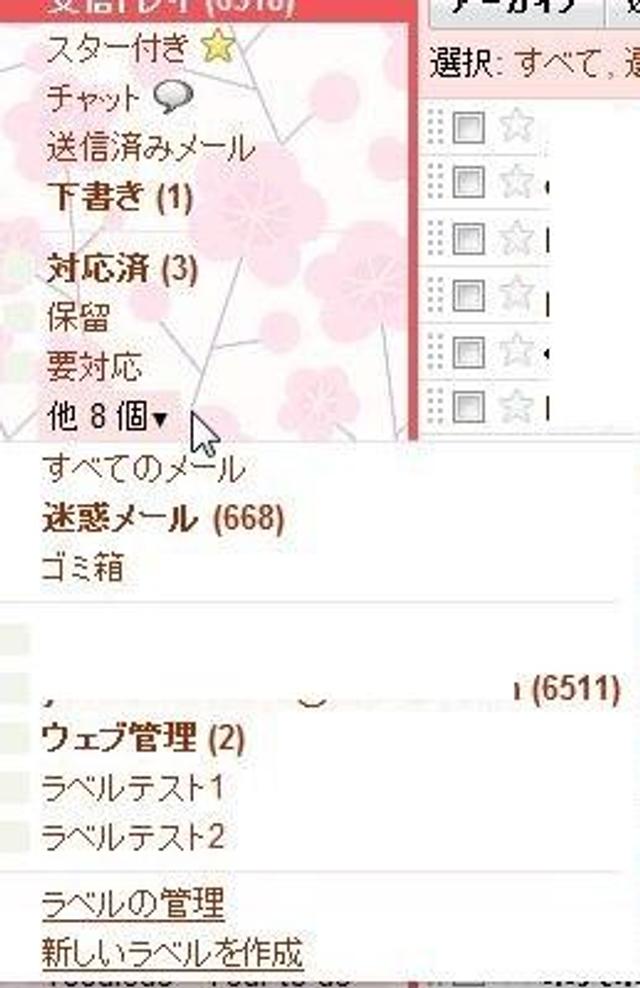
Task: Open the 要対応 label
Action: [x=94, y=367]
